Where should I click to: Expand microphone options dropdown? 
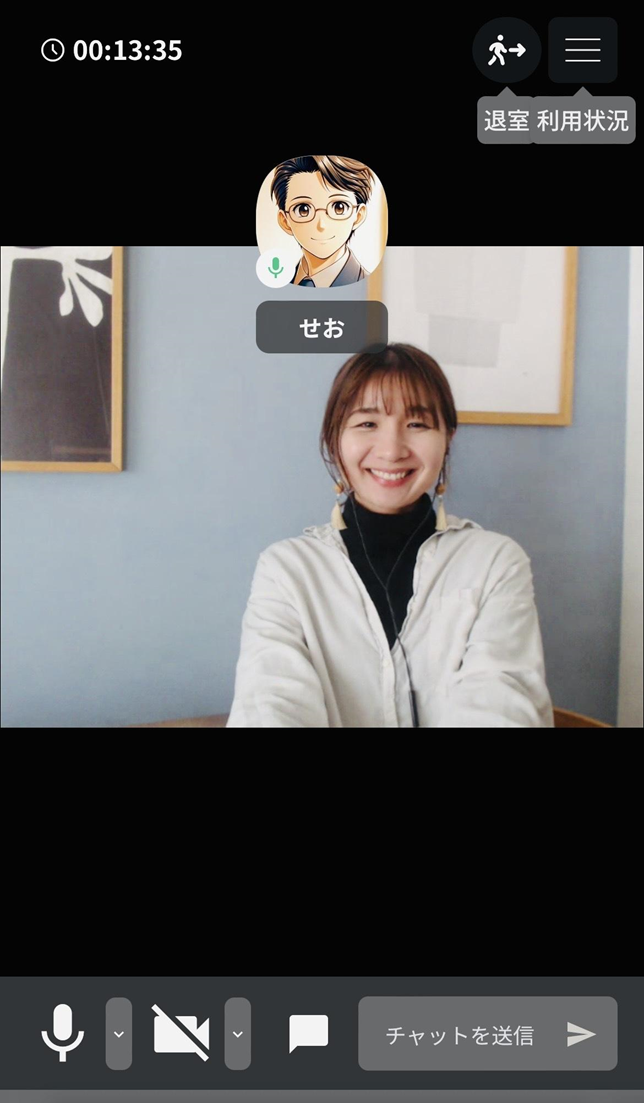coord(119,1033)
